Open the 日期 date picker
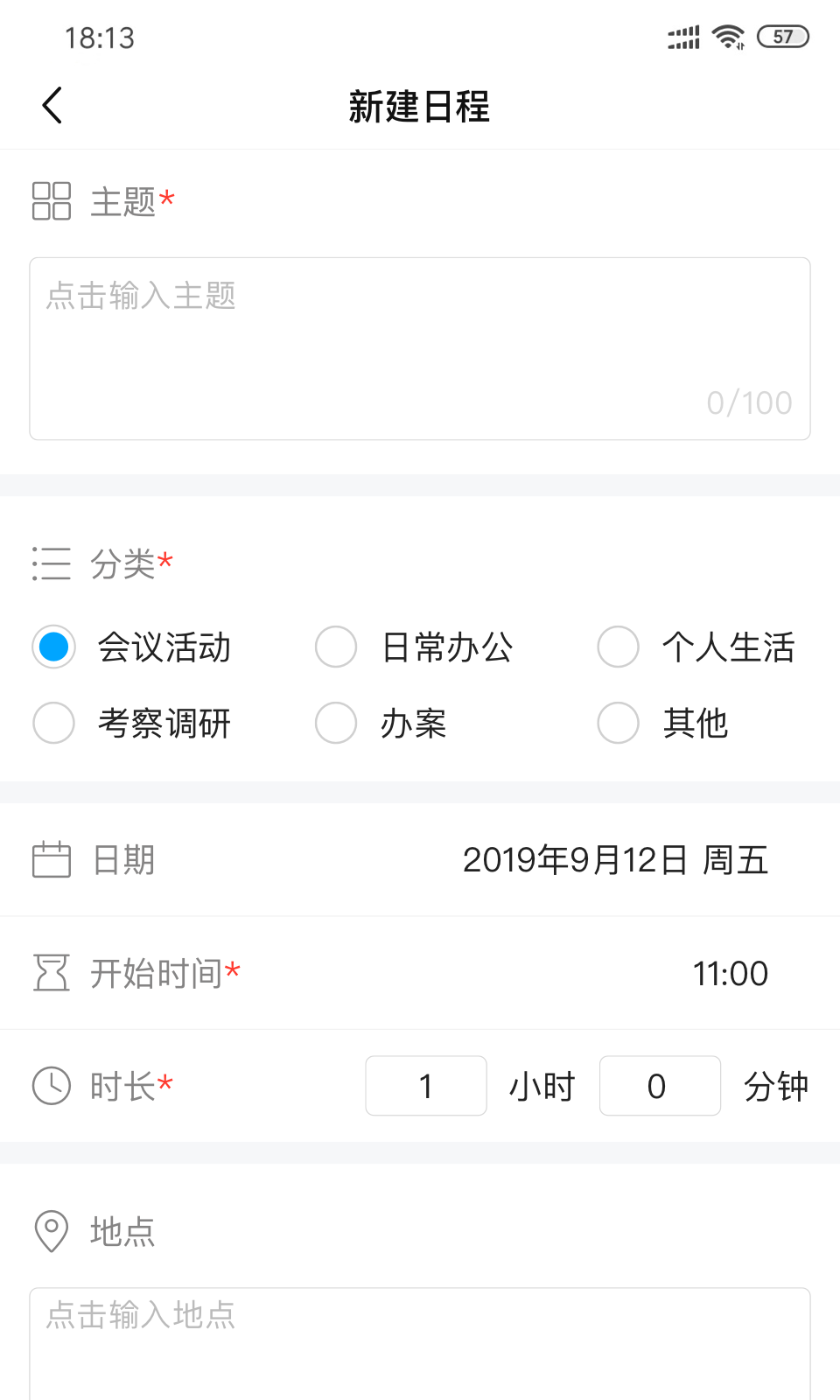The height and width of the screenshot is (1400, 840). point(614,860)
